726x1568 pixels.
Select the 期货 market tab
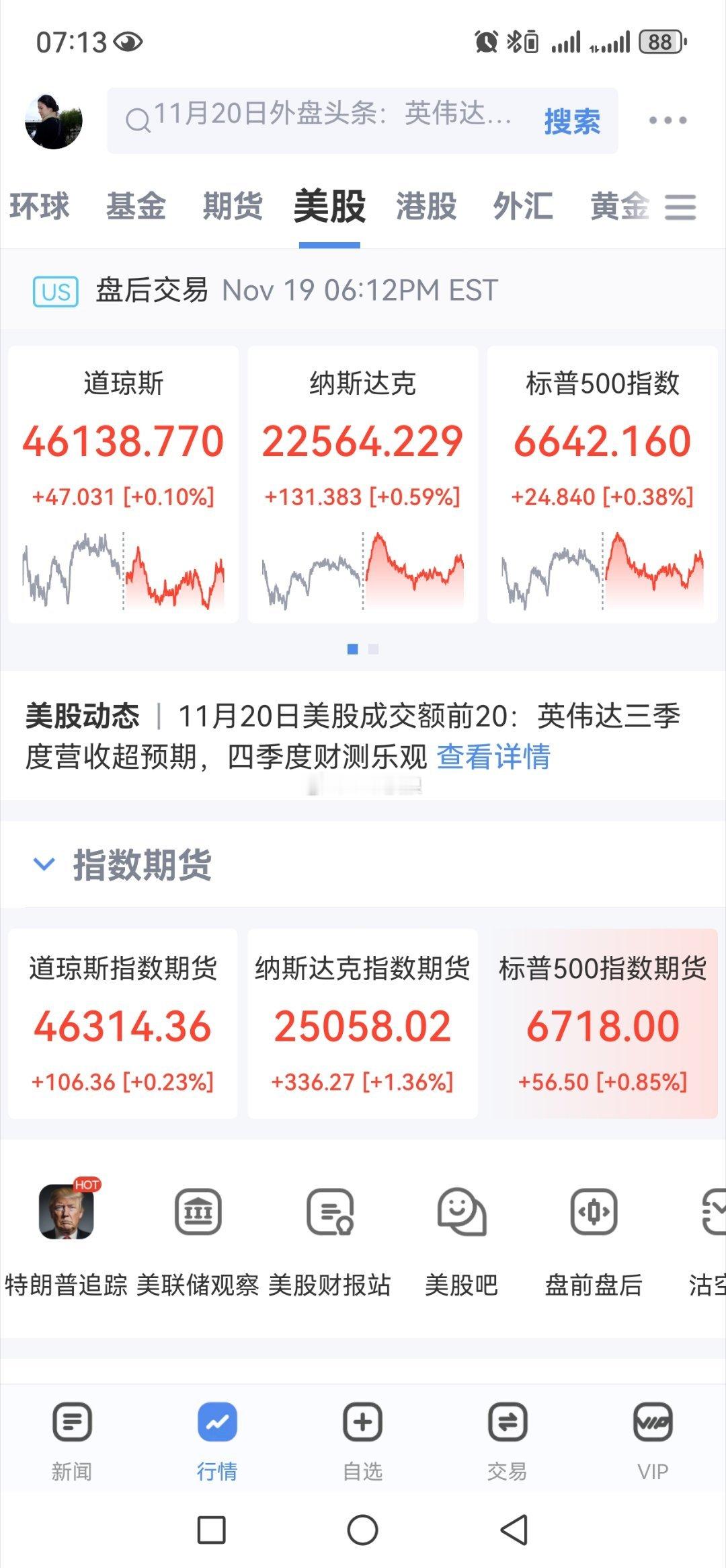233,207
